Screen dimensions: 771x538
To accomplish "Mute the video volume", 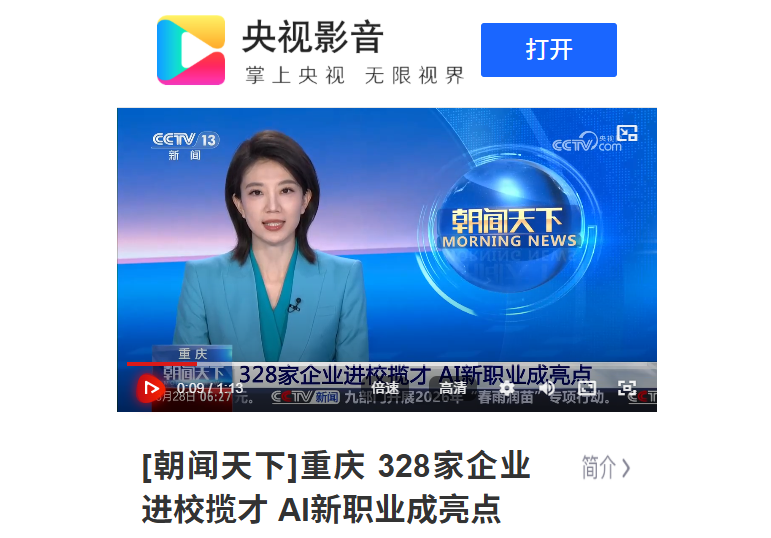I will click(x=547, y=388).
